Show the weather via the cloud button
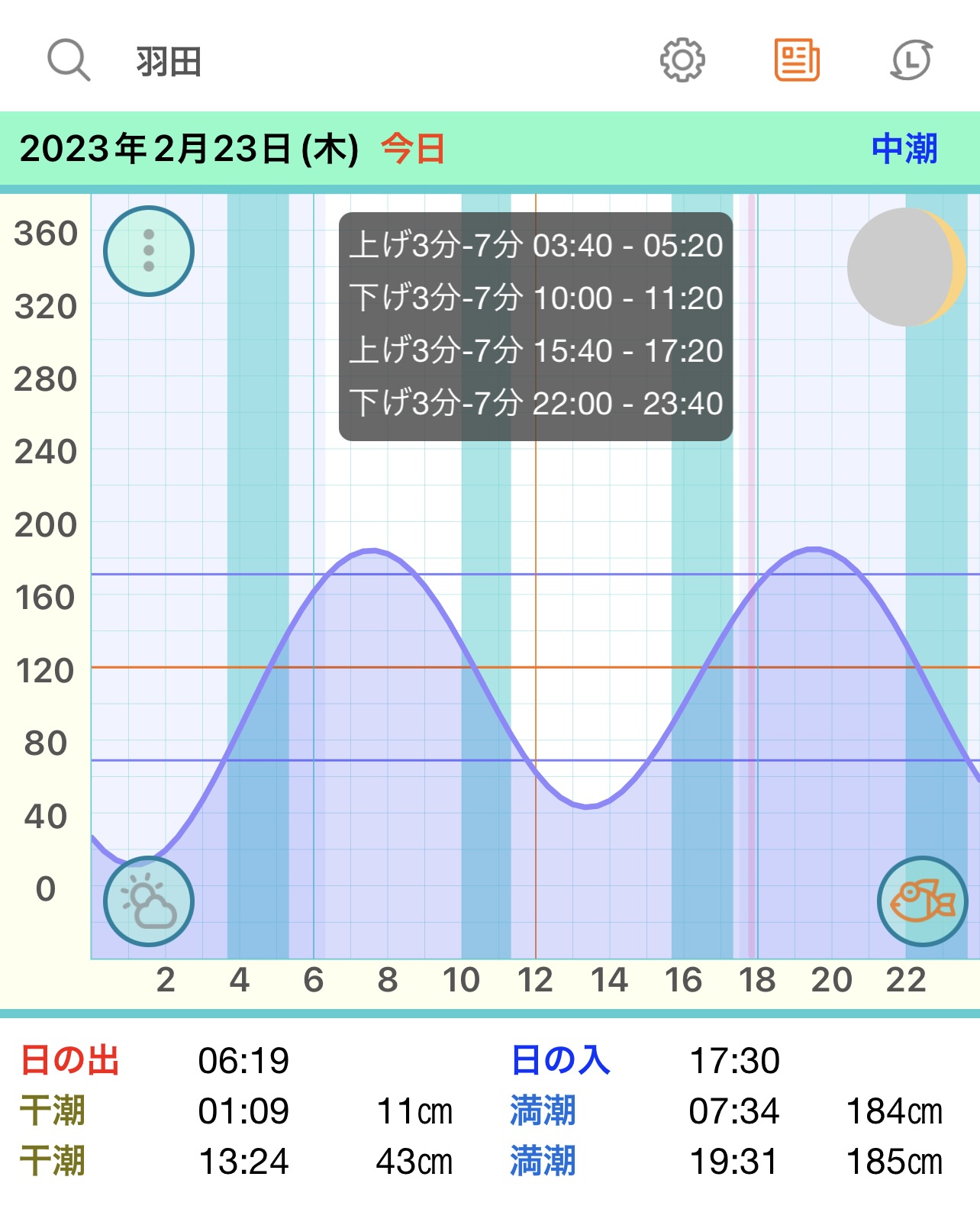The image size is (980, 1225). point(149,901)
